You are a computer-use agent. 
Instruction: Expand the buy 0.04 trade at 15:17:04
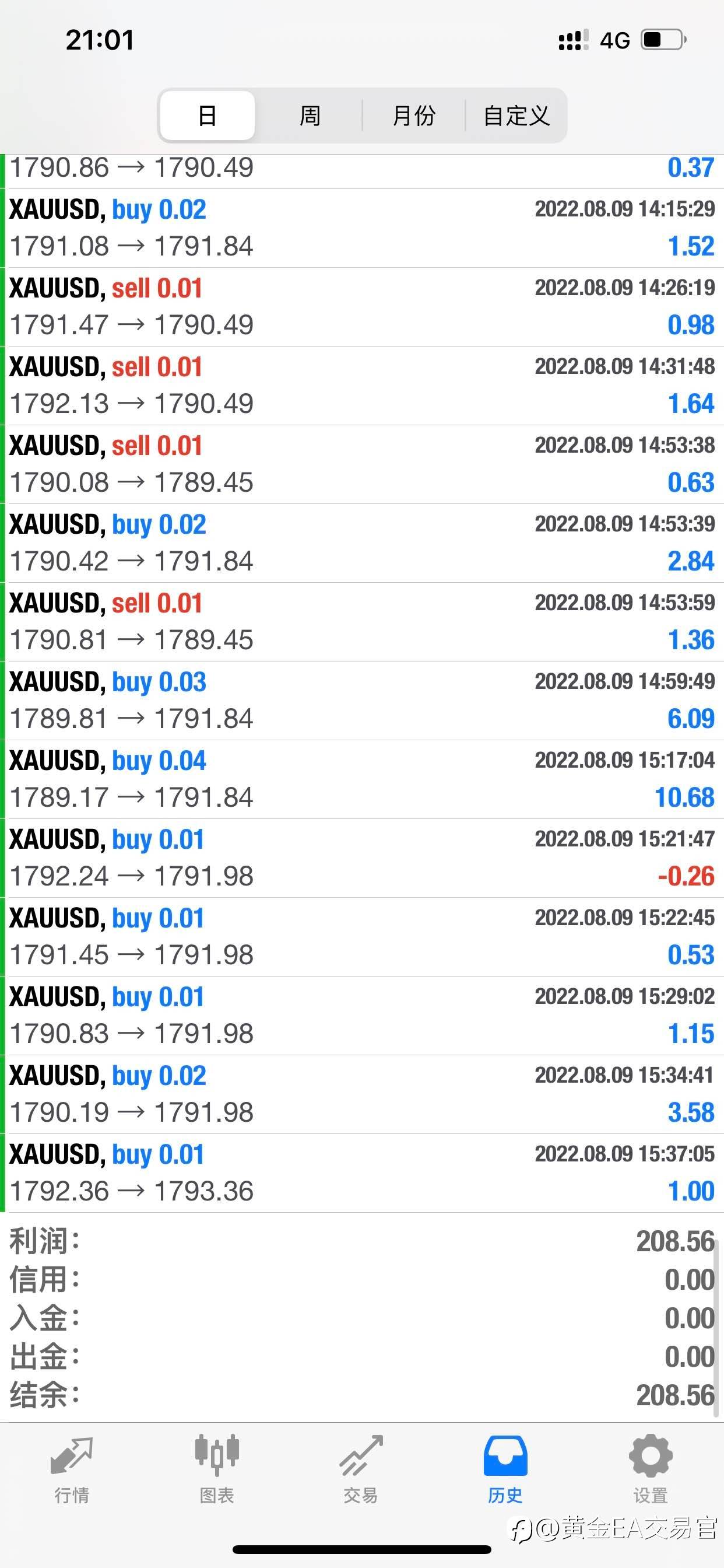point(362,779)
